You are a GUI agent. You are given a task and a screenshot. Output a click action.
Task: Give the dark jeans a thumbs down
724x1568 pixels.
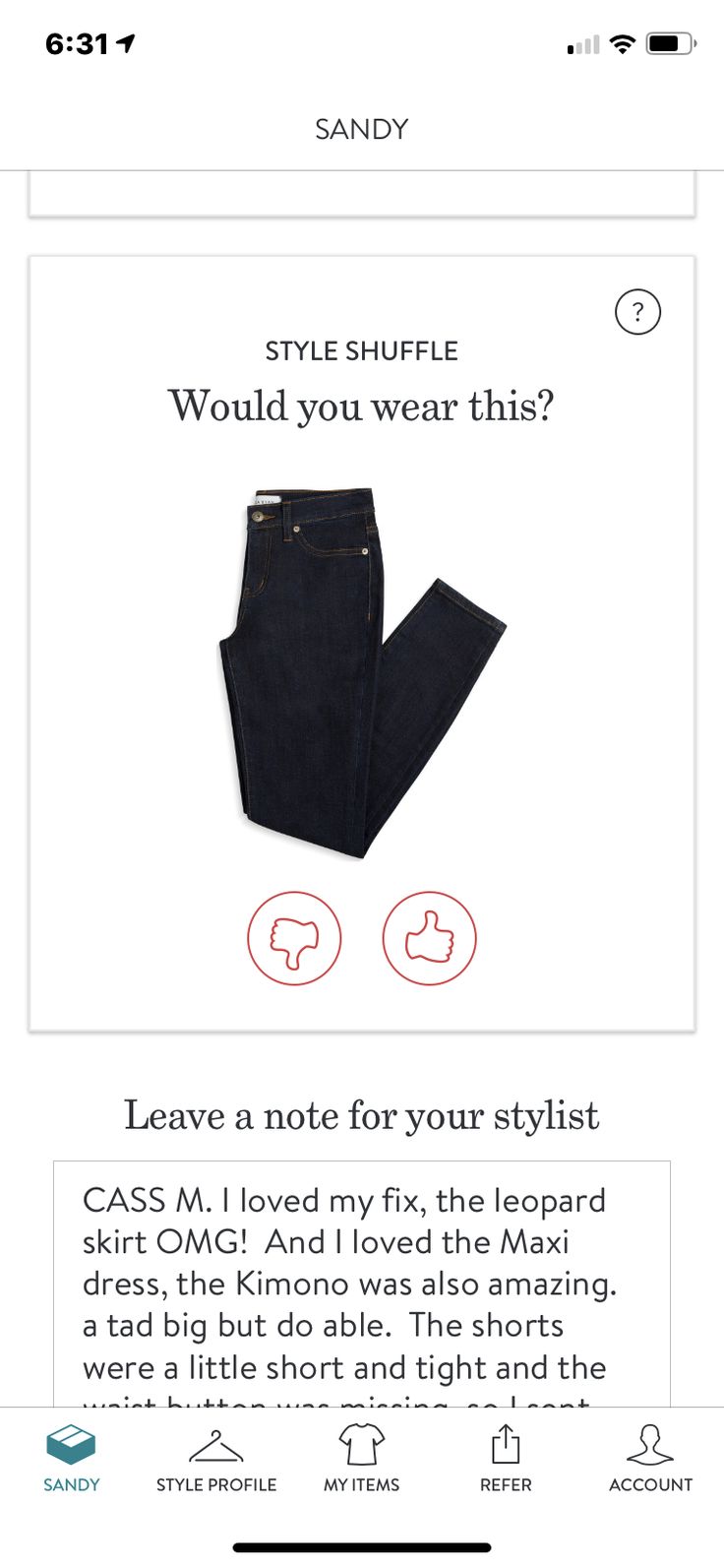pyautogui.click(x=294, y=938)
